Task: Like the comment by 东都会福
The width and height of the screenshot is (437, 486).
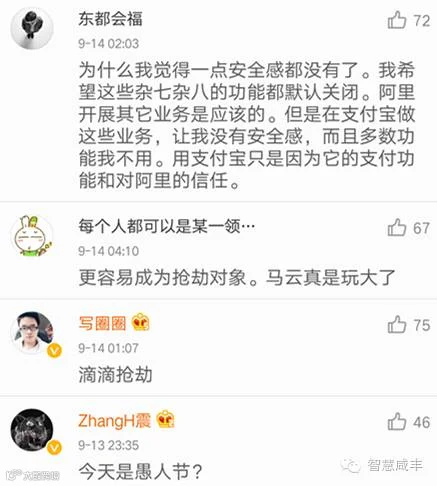Action: (397, 20)
